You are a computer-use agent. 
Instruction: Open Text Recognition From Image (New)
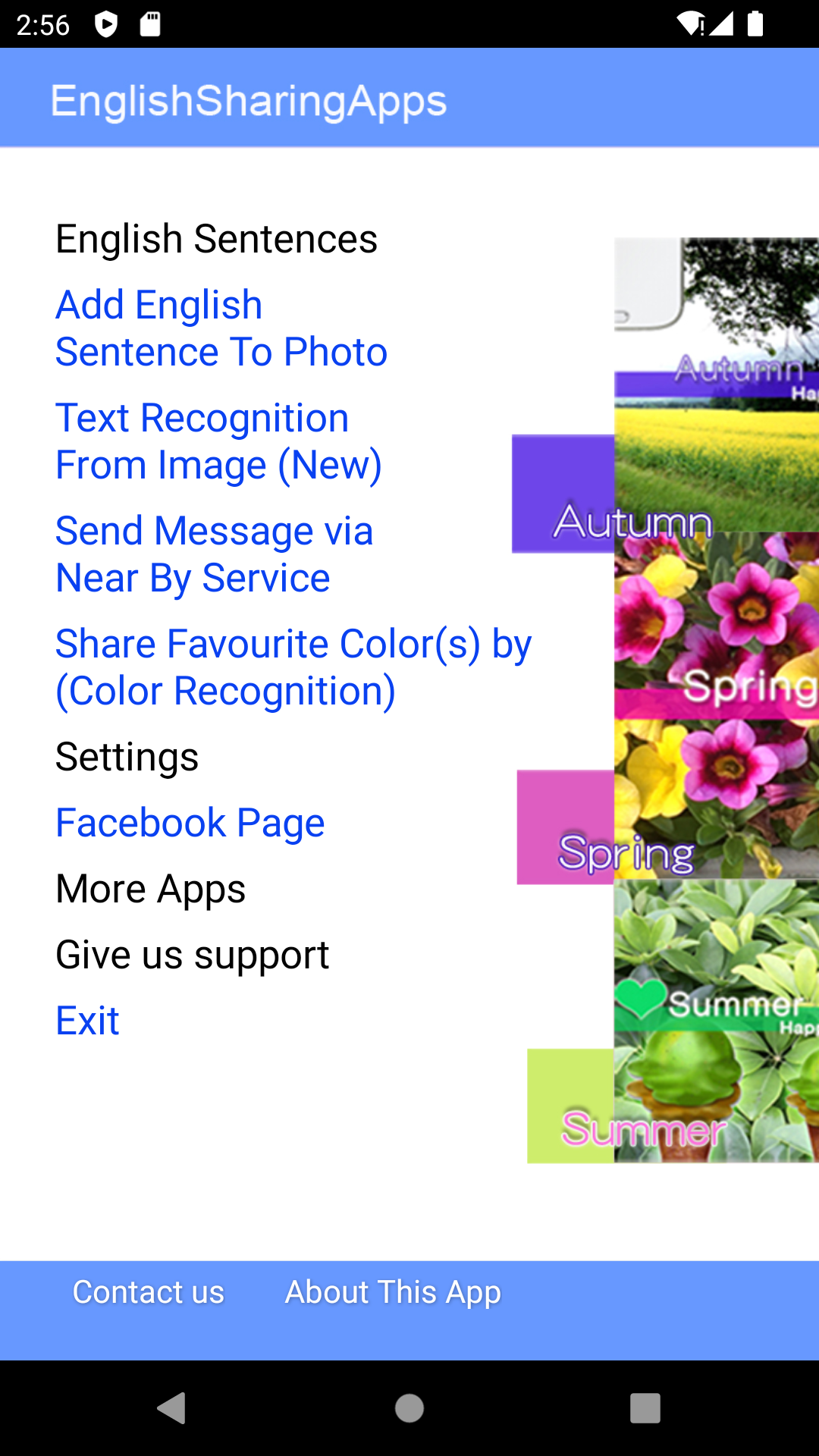coord(218,441)
